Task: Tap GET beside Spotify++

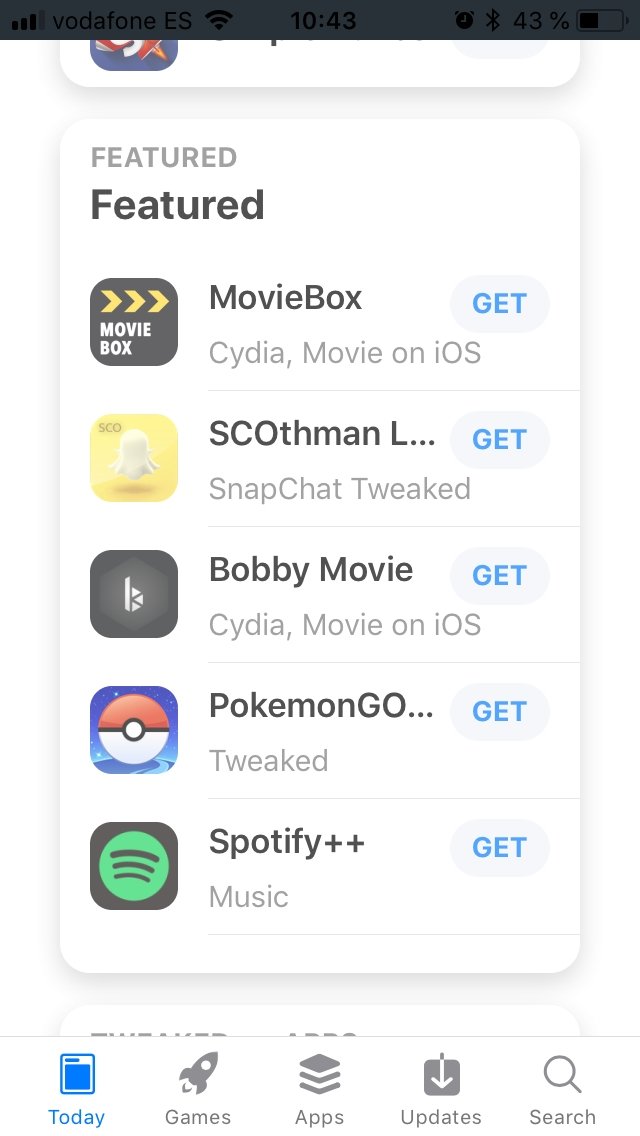Action: click(499, 848)
